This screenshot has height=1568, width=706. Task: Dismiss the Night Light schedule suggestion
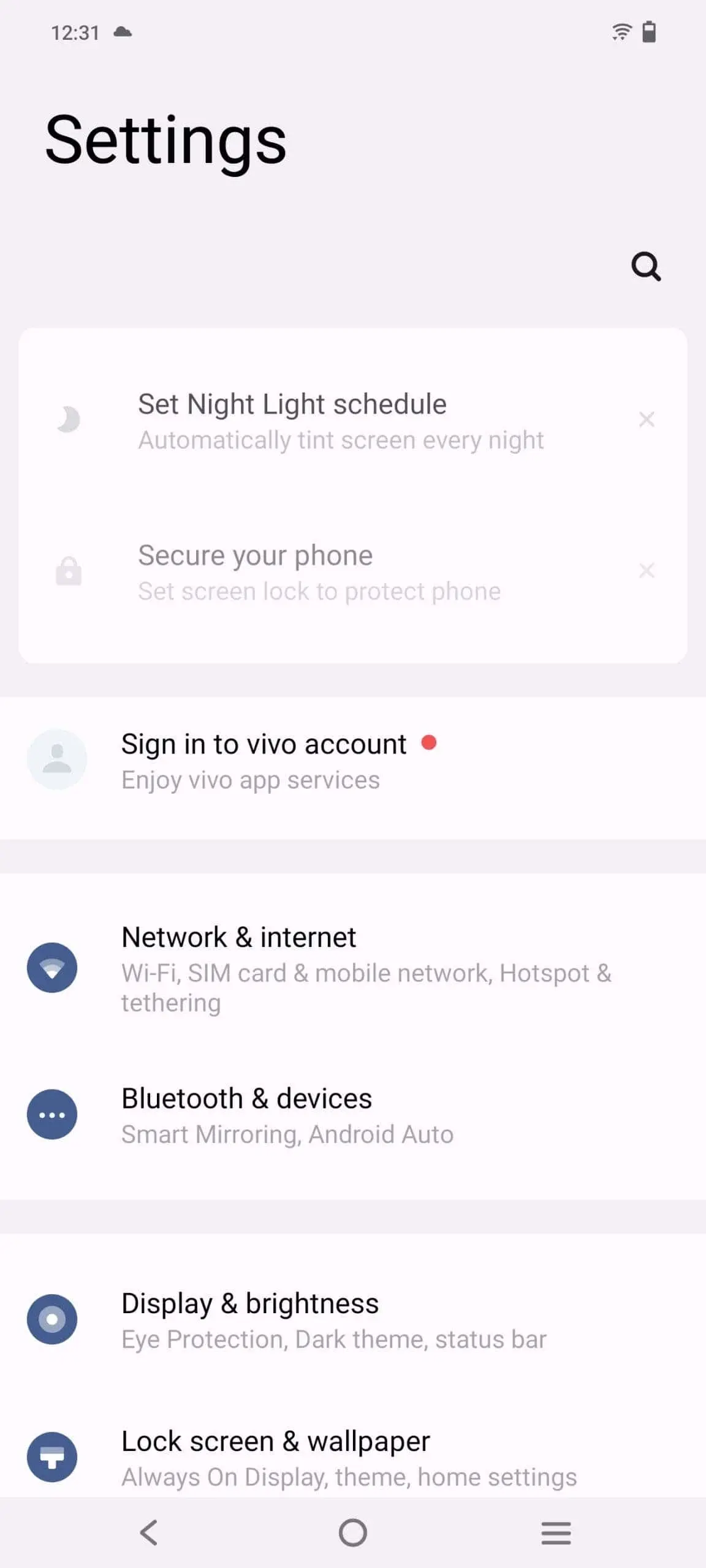647,420
